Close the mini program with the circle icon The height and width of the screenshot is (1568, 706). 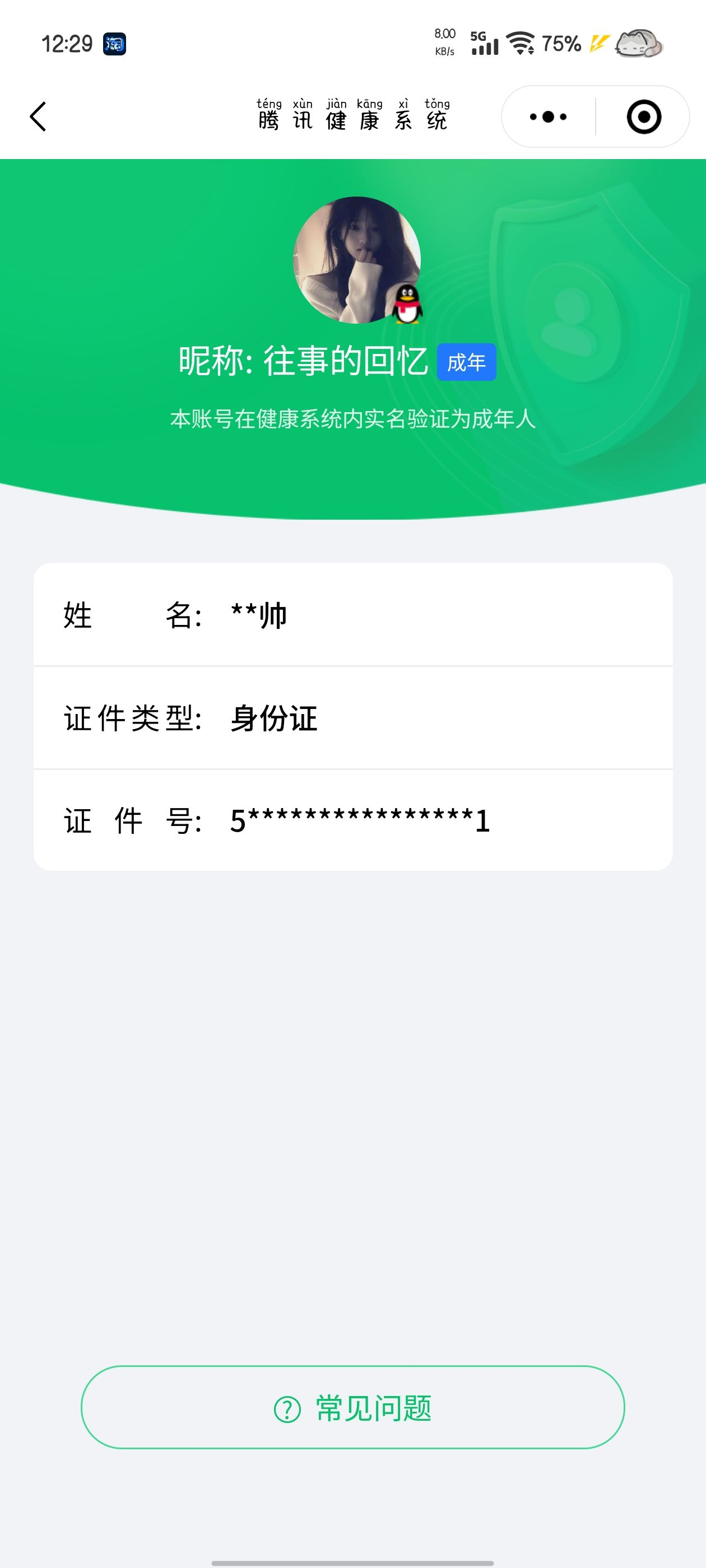click(643, 116)
